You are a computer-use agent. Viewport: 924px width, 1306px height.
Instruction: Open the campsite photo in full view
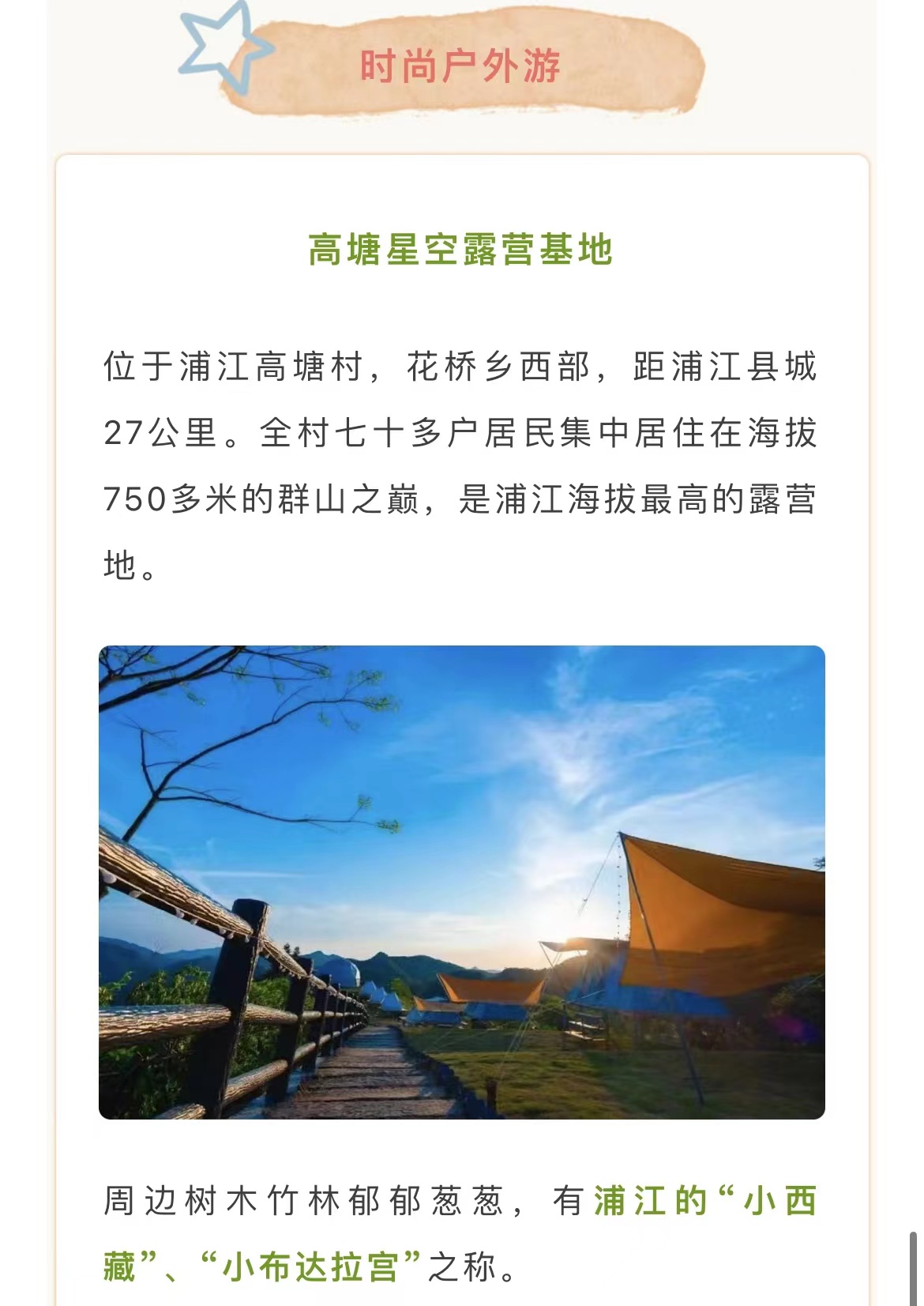(462, 882)
